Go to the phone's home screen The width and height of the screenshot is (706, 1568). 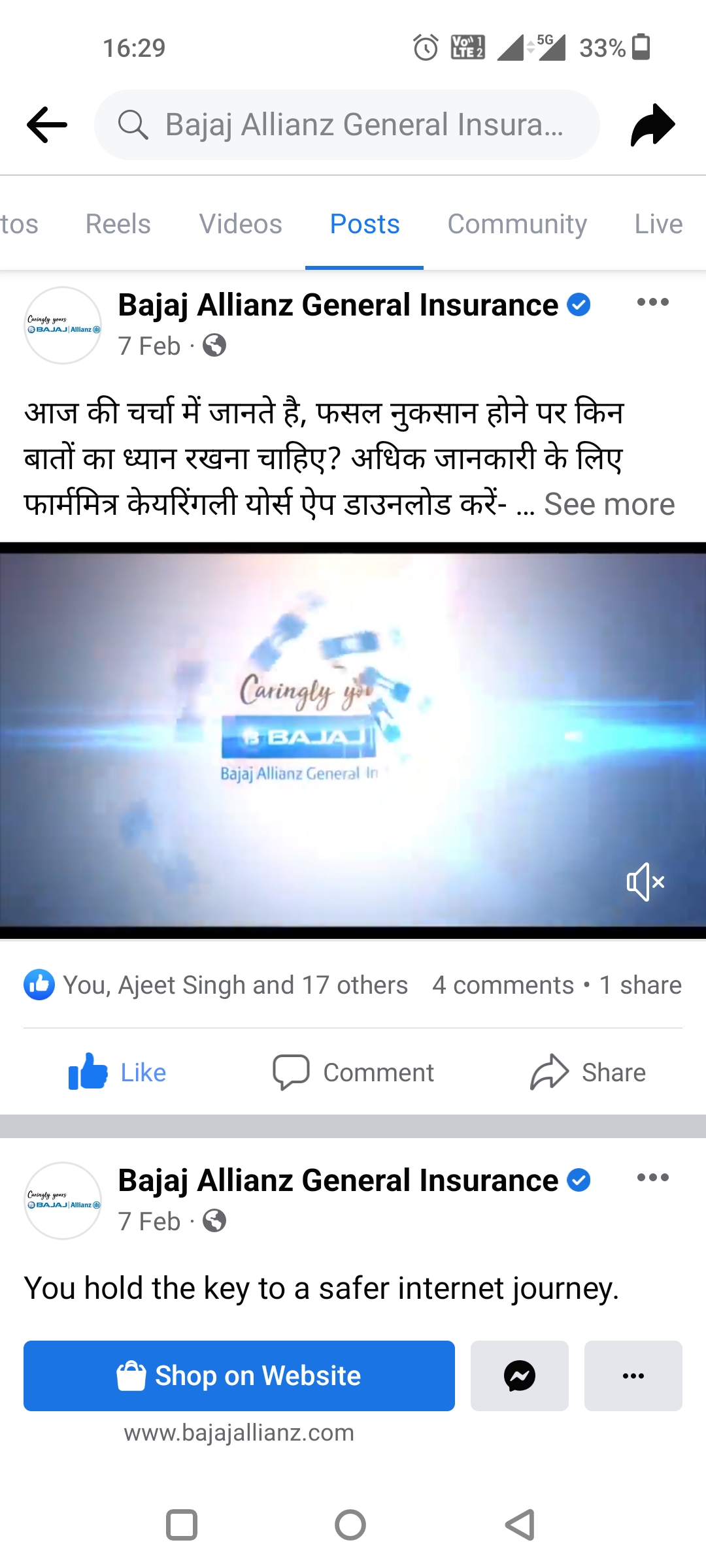pyautogui.click(x=350, y=1525)
